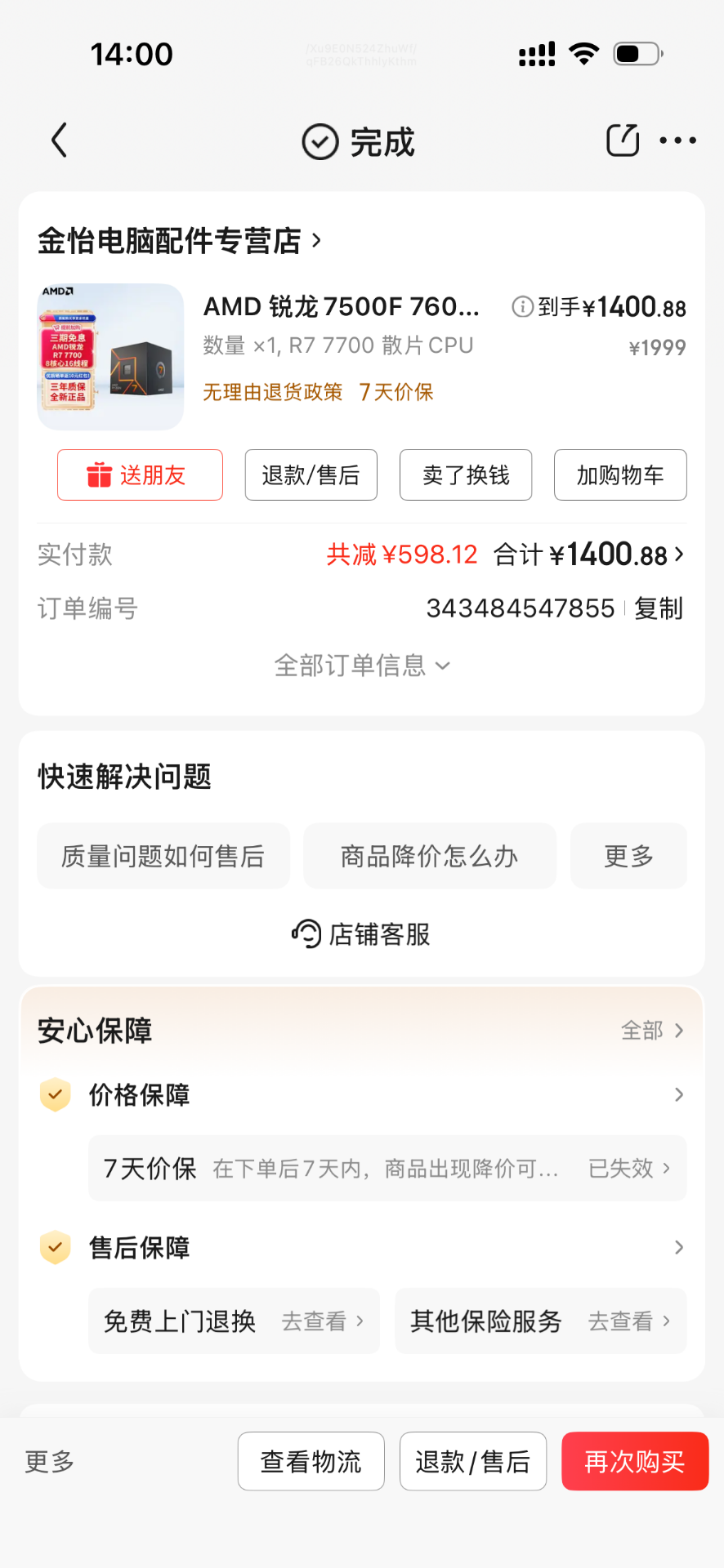Select the 质量问题如何售后 chip
Screen dimensions: 724x1568
pos(163,856)
